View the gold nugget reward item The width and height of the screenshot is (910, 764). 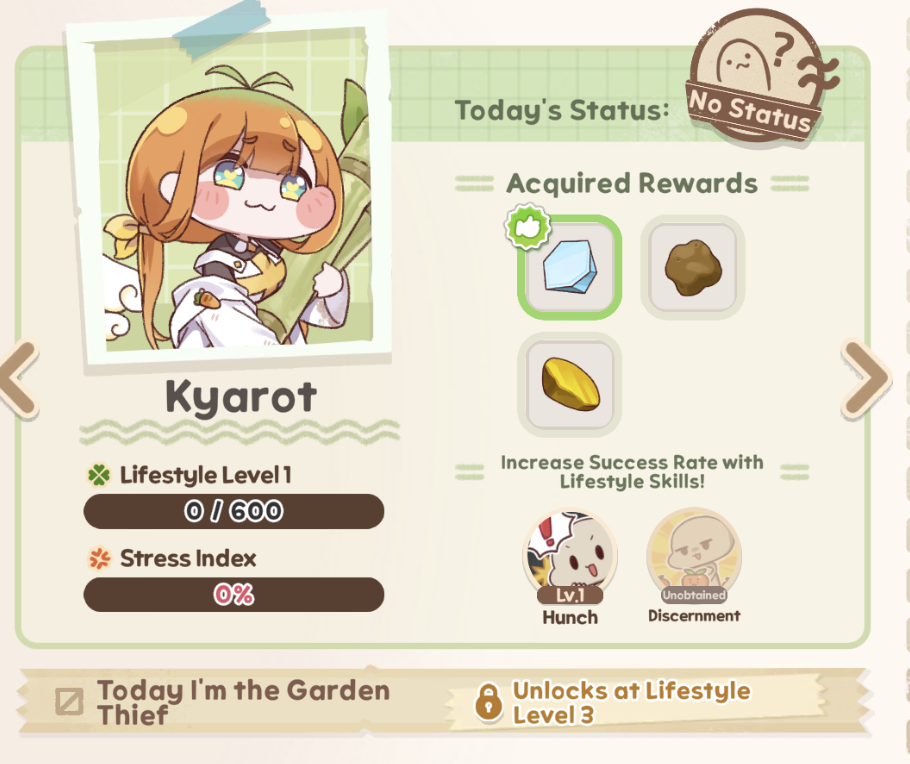569,384
